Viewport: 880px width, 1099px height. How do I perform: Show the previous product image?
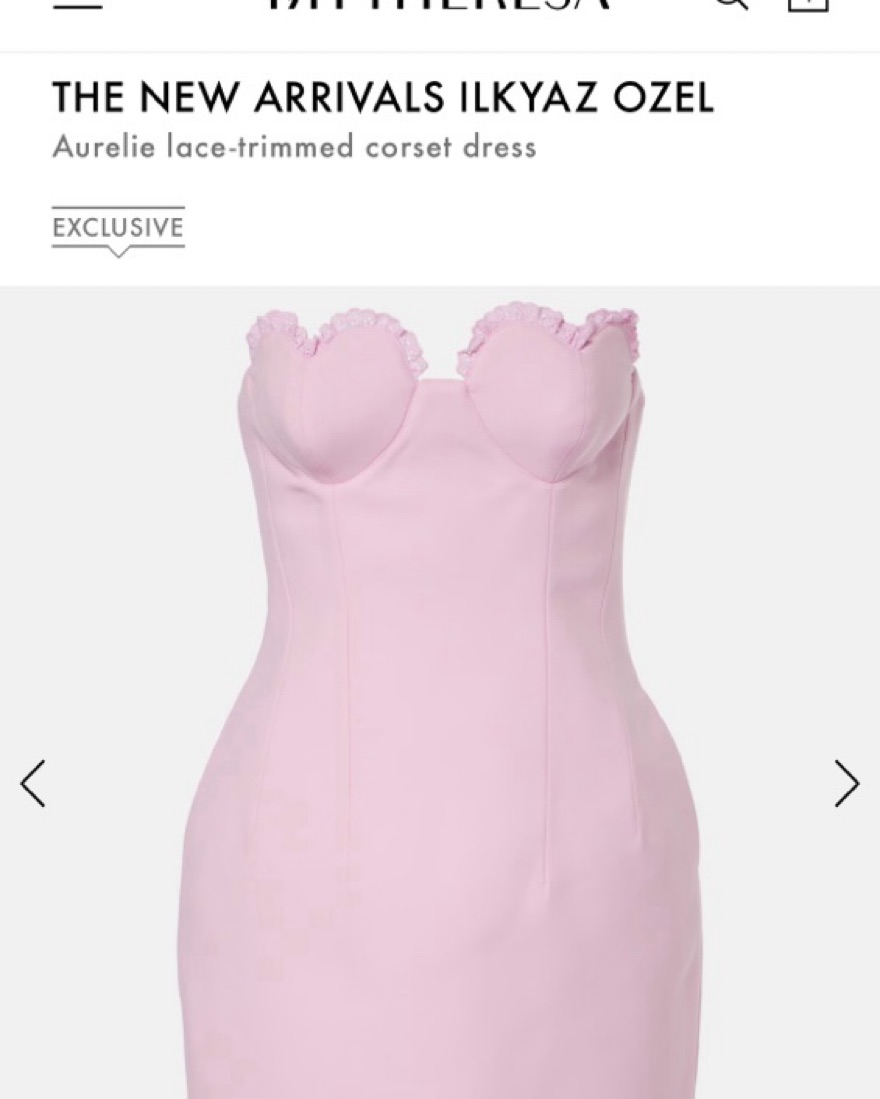(x=33, y=783)
